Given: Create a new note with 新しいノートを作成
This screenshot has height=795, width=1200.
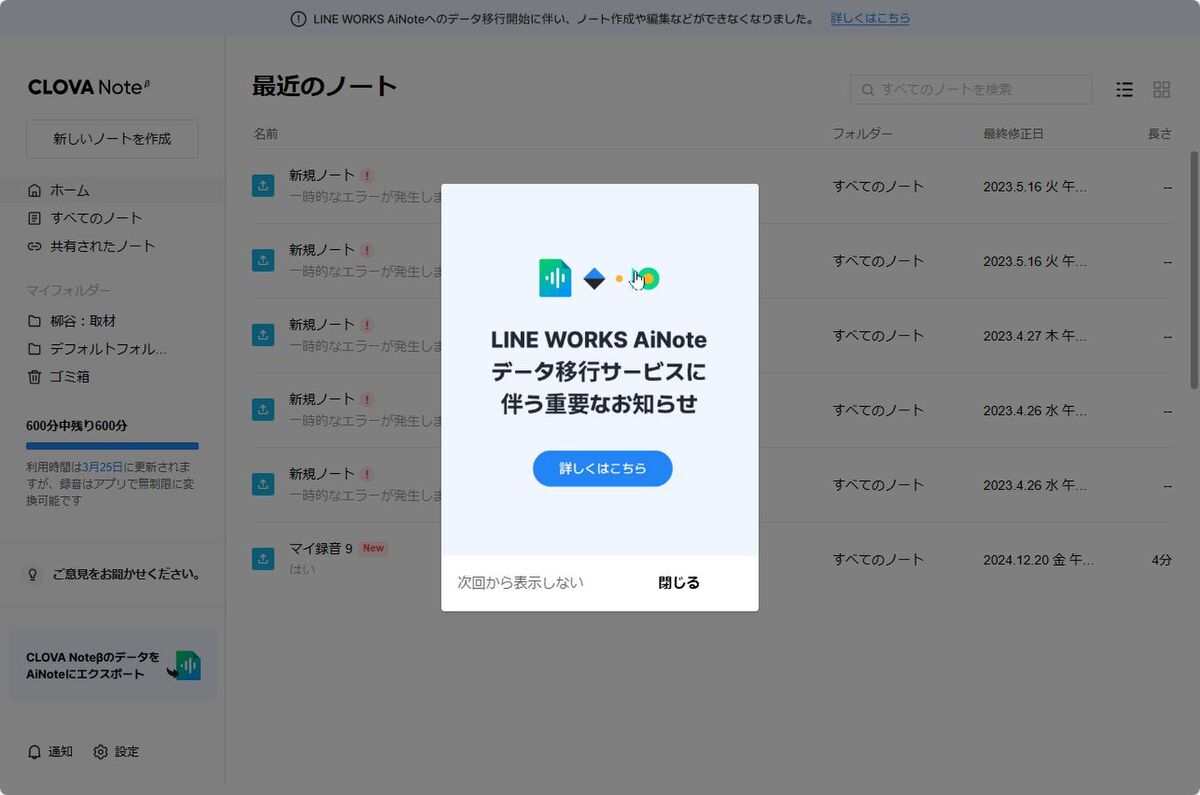Looking at the screenshot, I should click(x=112, y=139).
